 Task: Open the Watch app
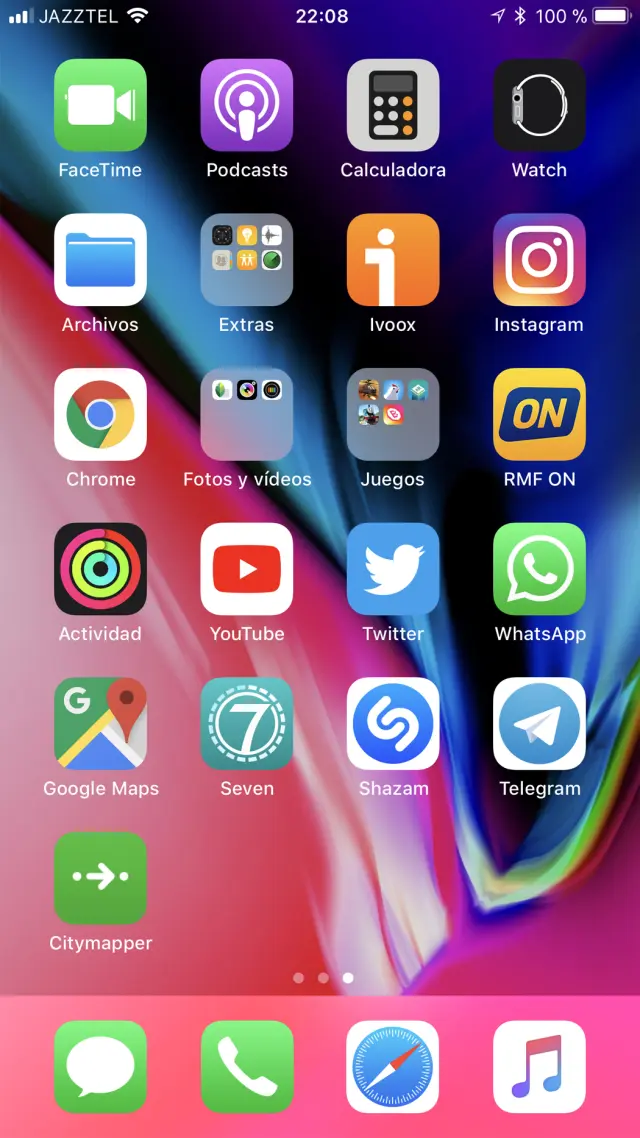click(539, 105)
